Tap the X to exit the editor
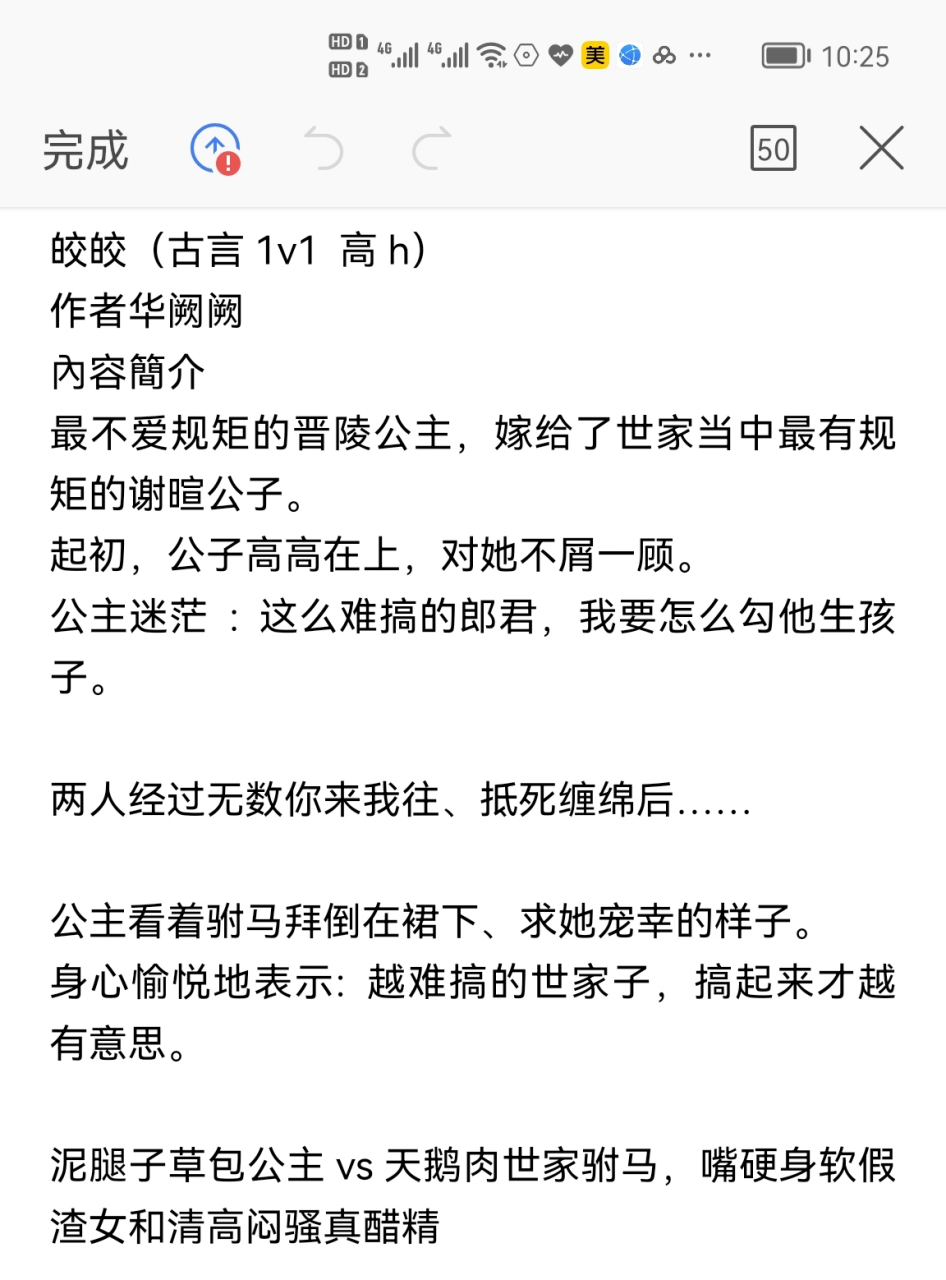Screen dimensions: 946x1280 880,147
